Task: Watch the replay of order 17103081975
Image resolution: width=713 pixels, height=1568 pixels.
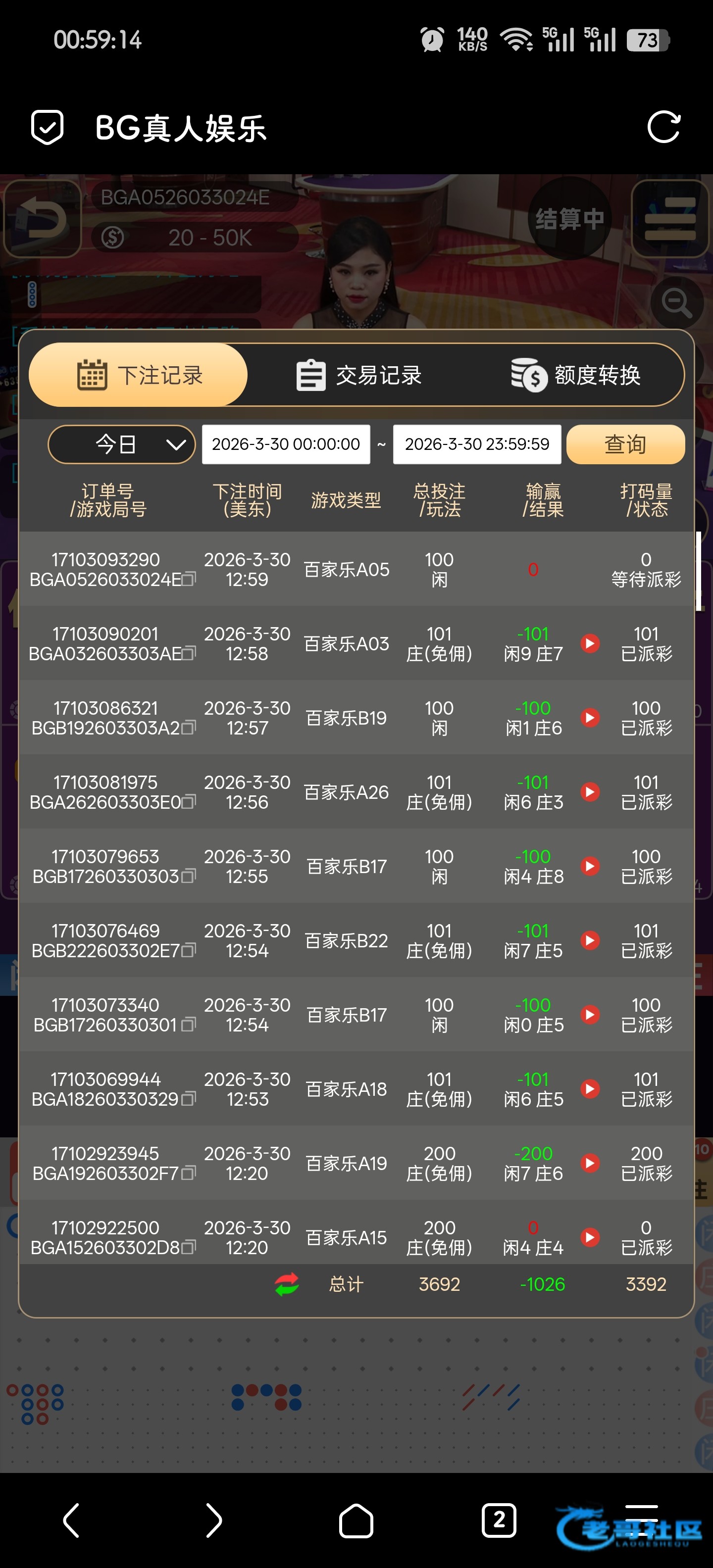Action: [589, 792]
